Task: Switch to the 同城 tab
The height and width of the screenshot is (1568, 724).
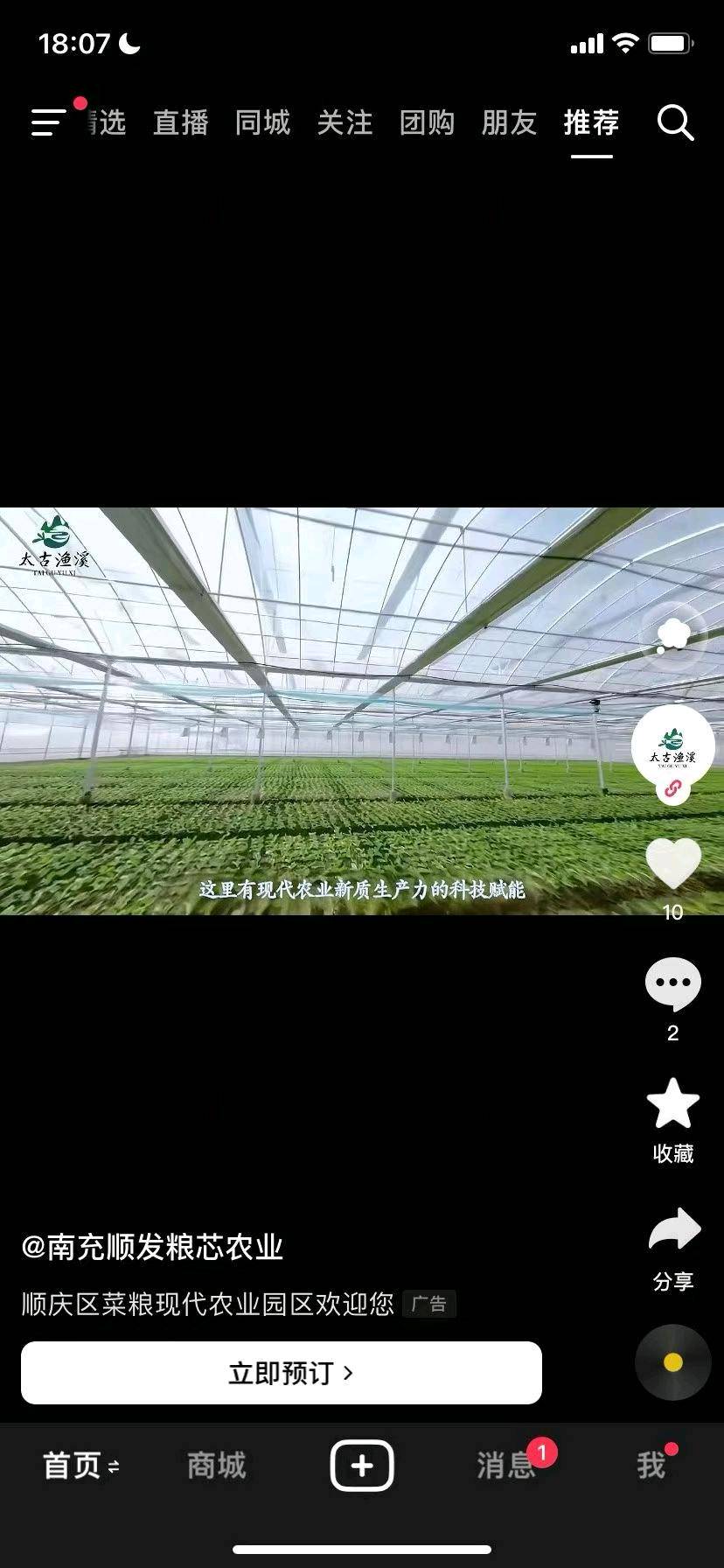Action: point(262,122)
